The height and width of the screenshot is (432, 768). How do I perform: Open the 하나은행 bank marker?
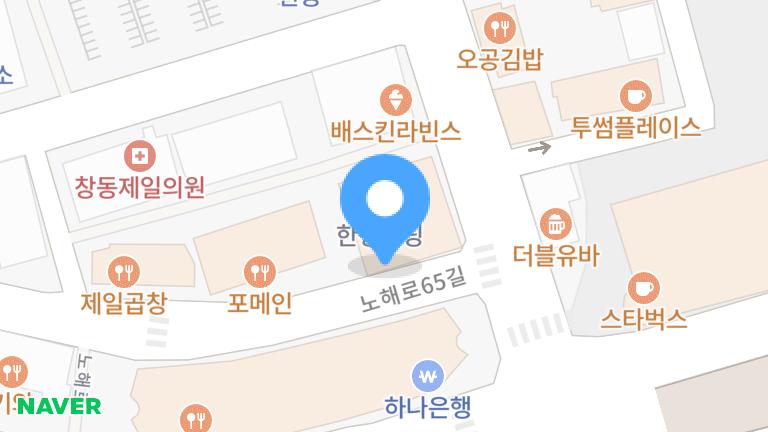pos(428,377)
